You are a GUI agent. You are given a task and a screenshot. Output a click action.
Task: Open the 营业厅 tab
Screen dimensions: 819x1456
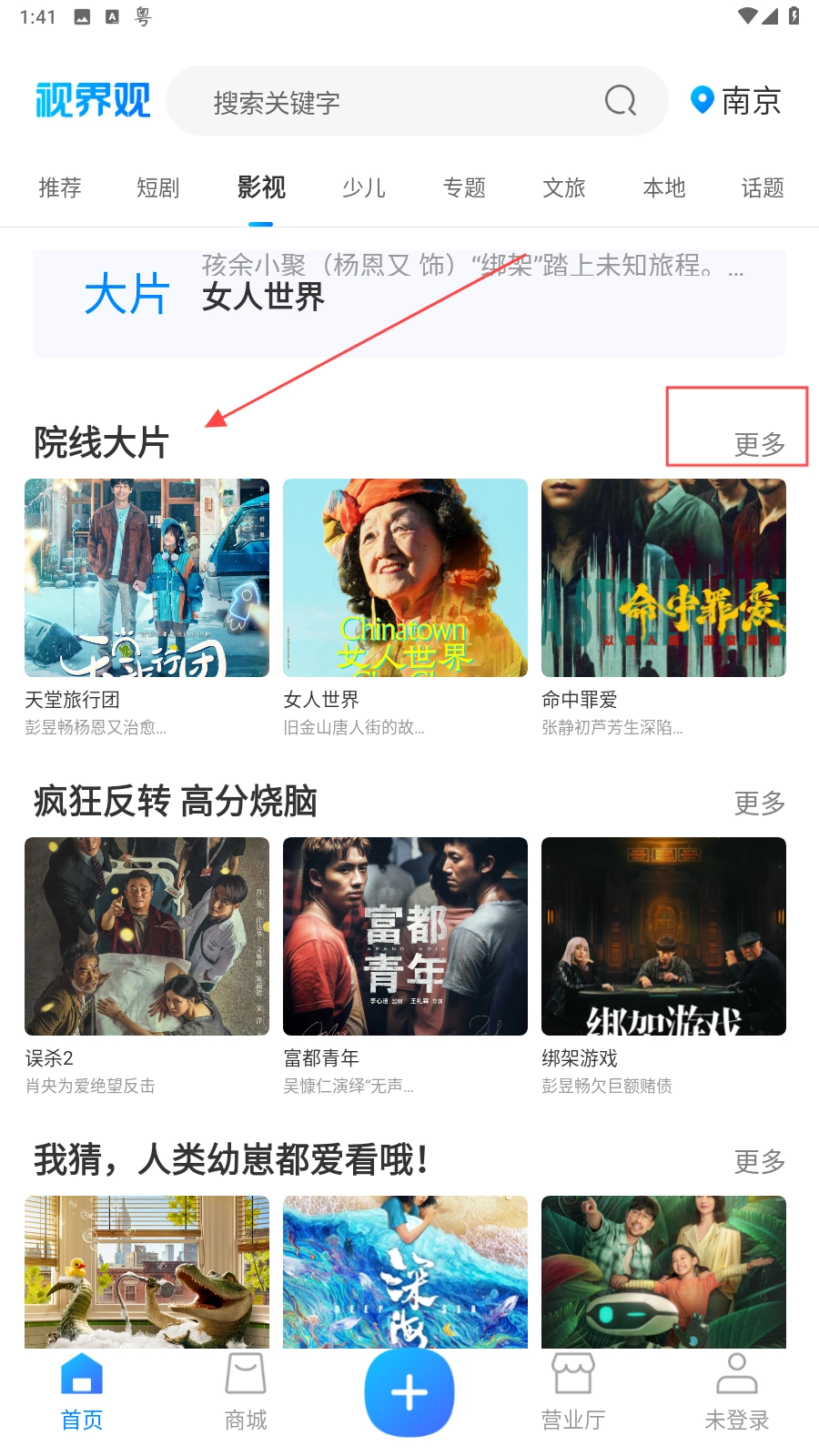coord(573,1392)
